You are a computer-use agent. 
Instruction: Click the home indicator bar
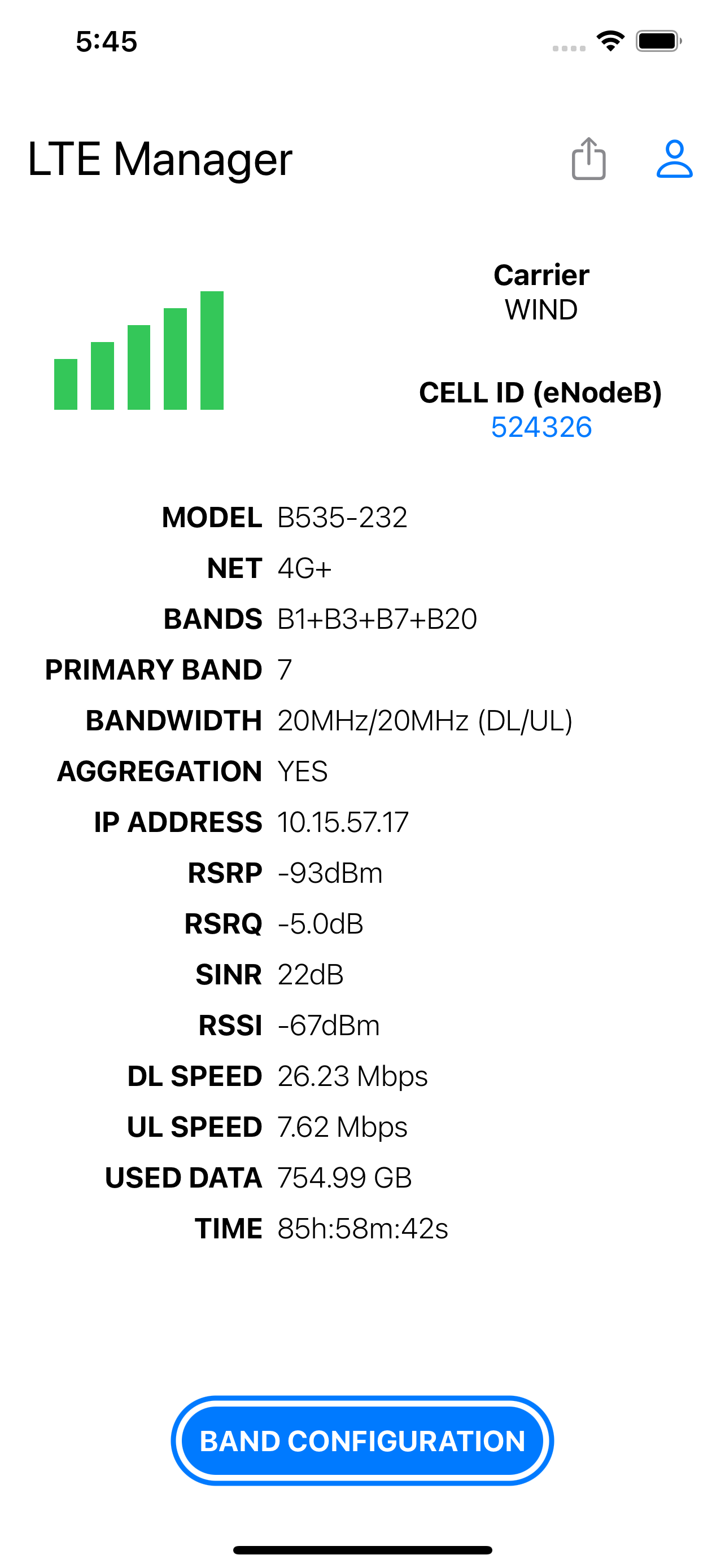[x=361, y=1549]
